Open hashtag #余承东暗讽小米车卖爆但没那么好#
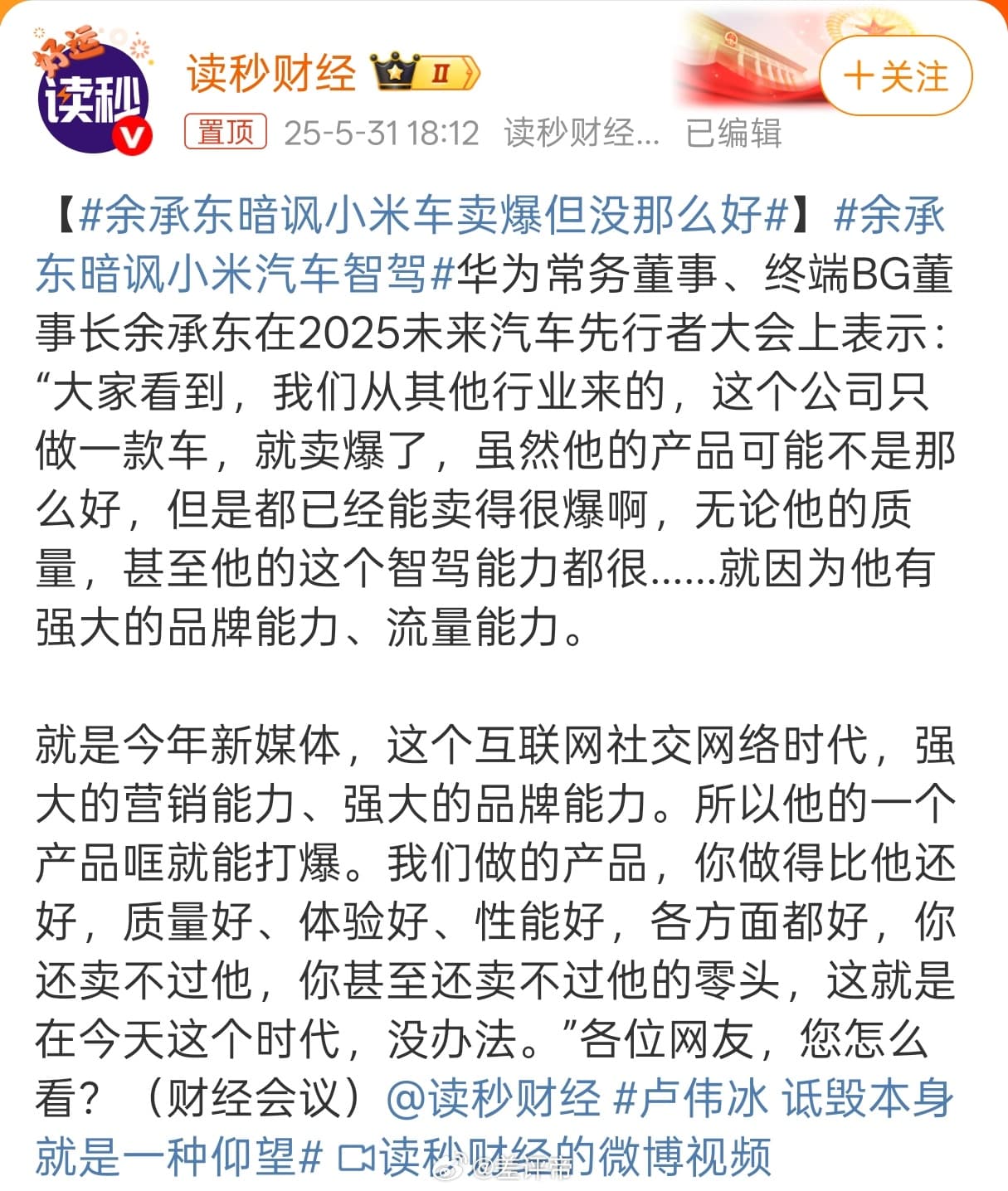This screenshot has width=1008, height=1191. [x=432, y=216]
